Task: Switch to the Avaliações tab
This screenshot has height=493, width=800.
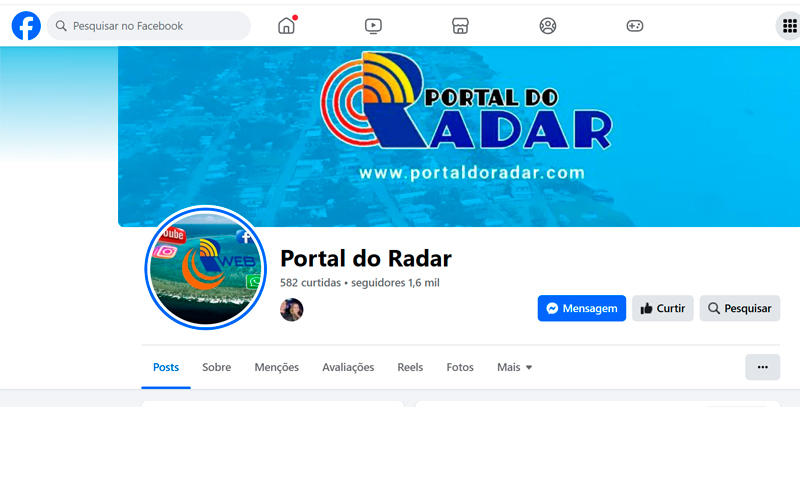Action: [x=348, y=367]
